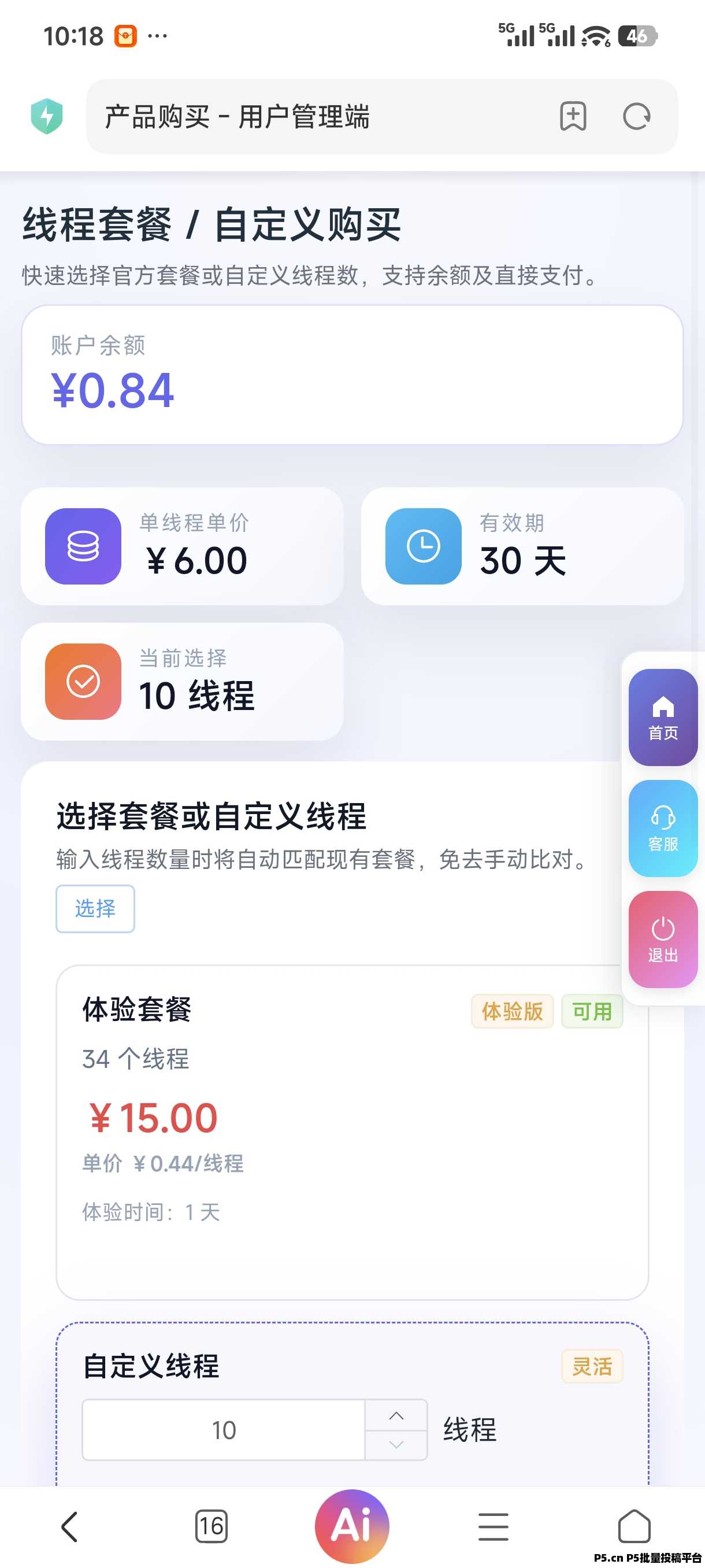Tap the bookmark/save icon beside address bar
Image resolution: width=705 pixels, height=1568 pixels.
point(573,117)
